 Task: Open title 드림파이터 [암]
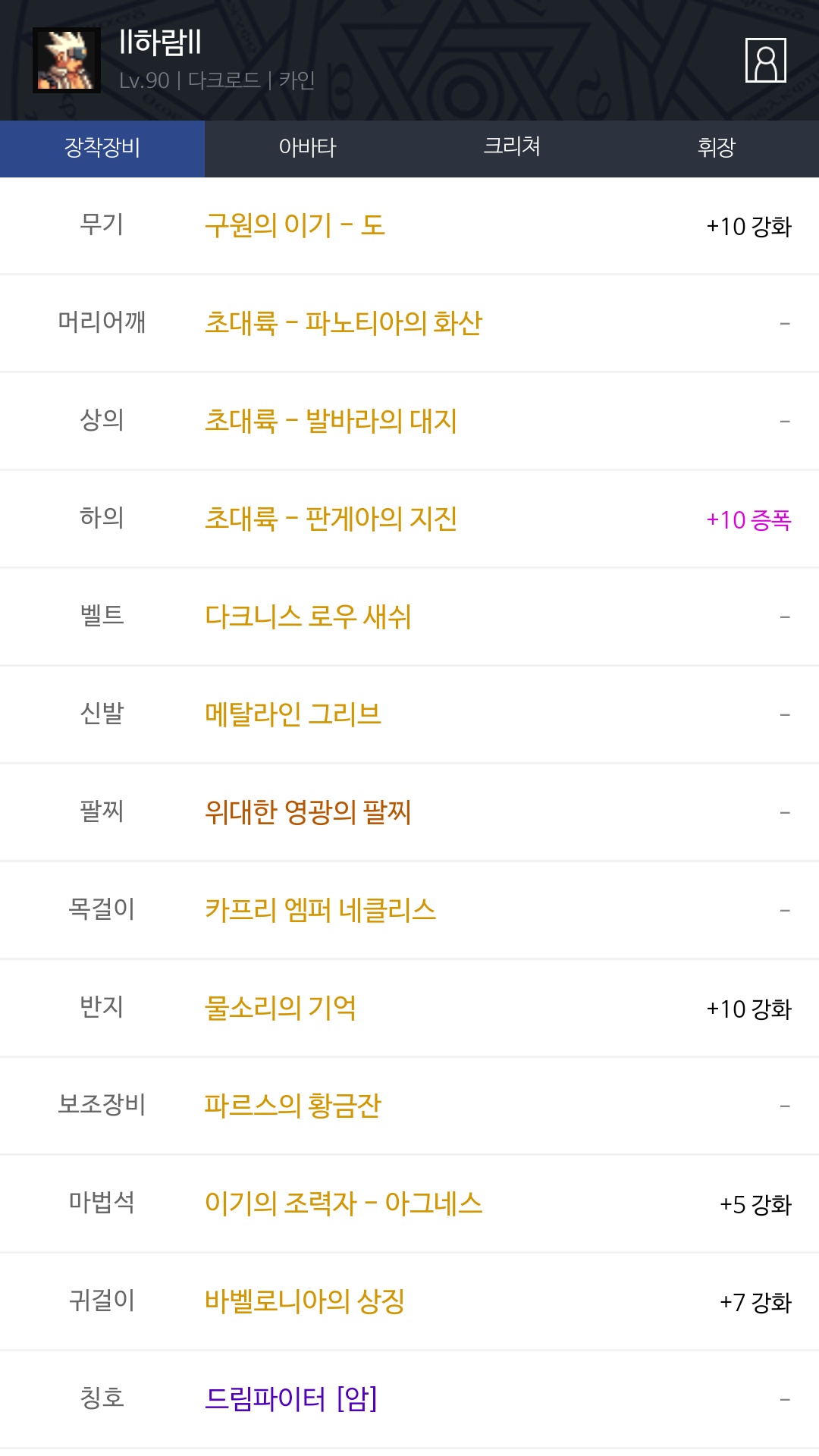290,1399
